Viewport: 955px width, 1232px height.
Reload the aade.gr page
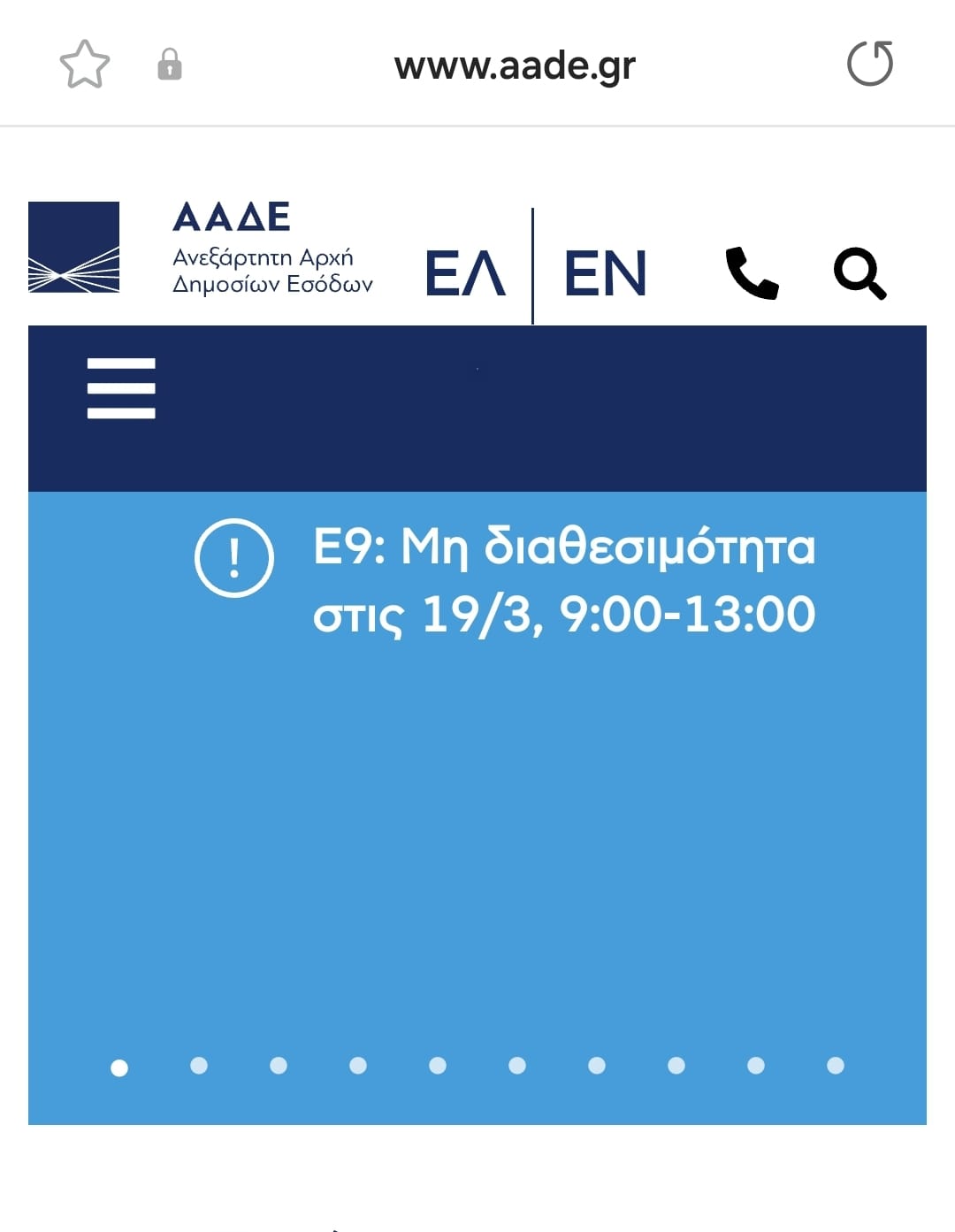click(x=870, y=65)
